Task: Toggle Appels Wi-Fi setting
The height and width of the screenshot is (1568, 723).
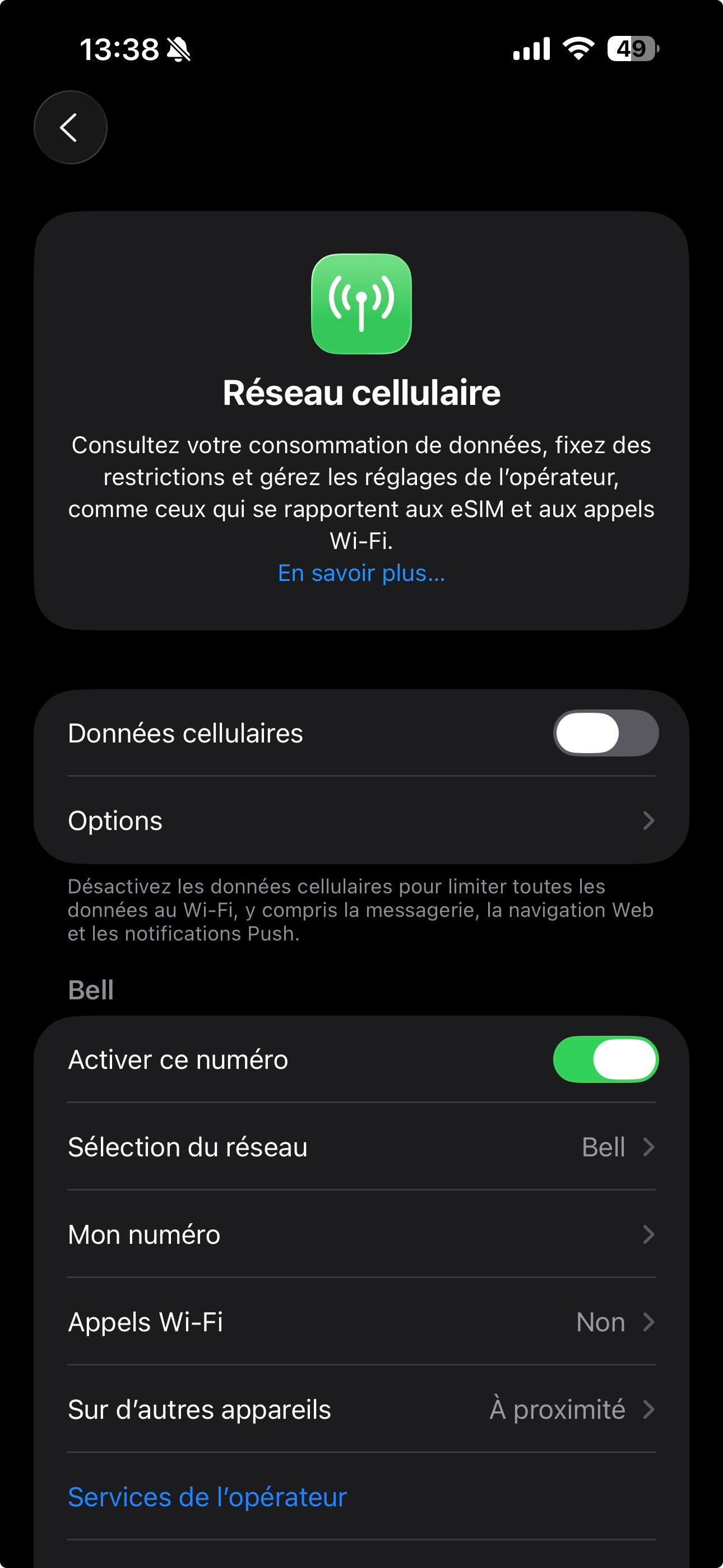Action: (x=361, y=1322)
